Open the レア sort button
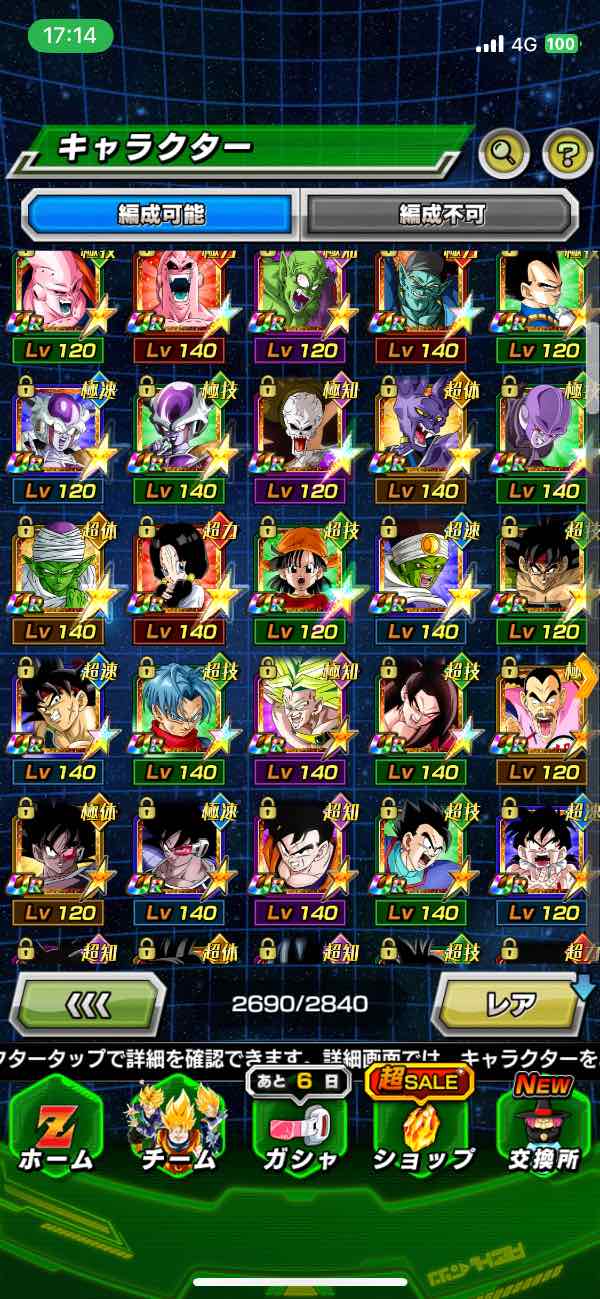Image resolution: width=600 pixels, height=1299 pixels. click(510, 1003)
